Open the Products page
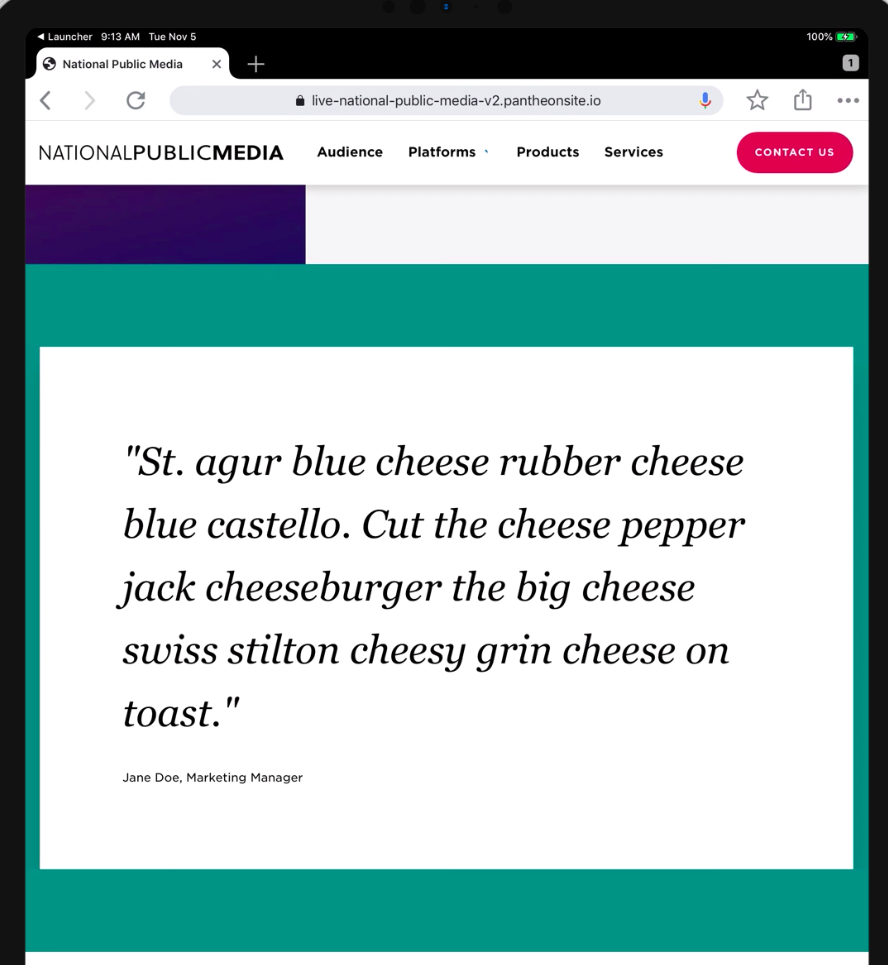The width and height of the screenshot is (888, 965). (x=547, y=152)
